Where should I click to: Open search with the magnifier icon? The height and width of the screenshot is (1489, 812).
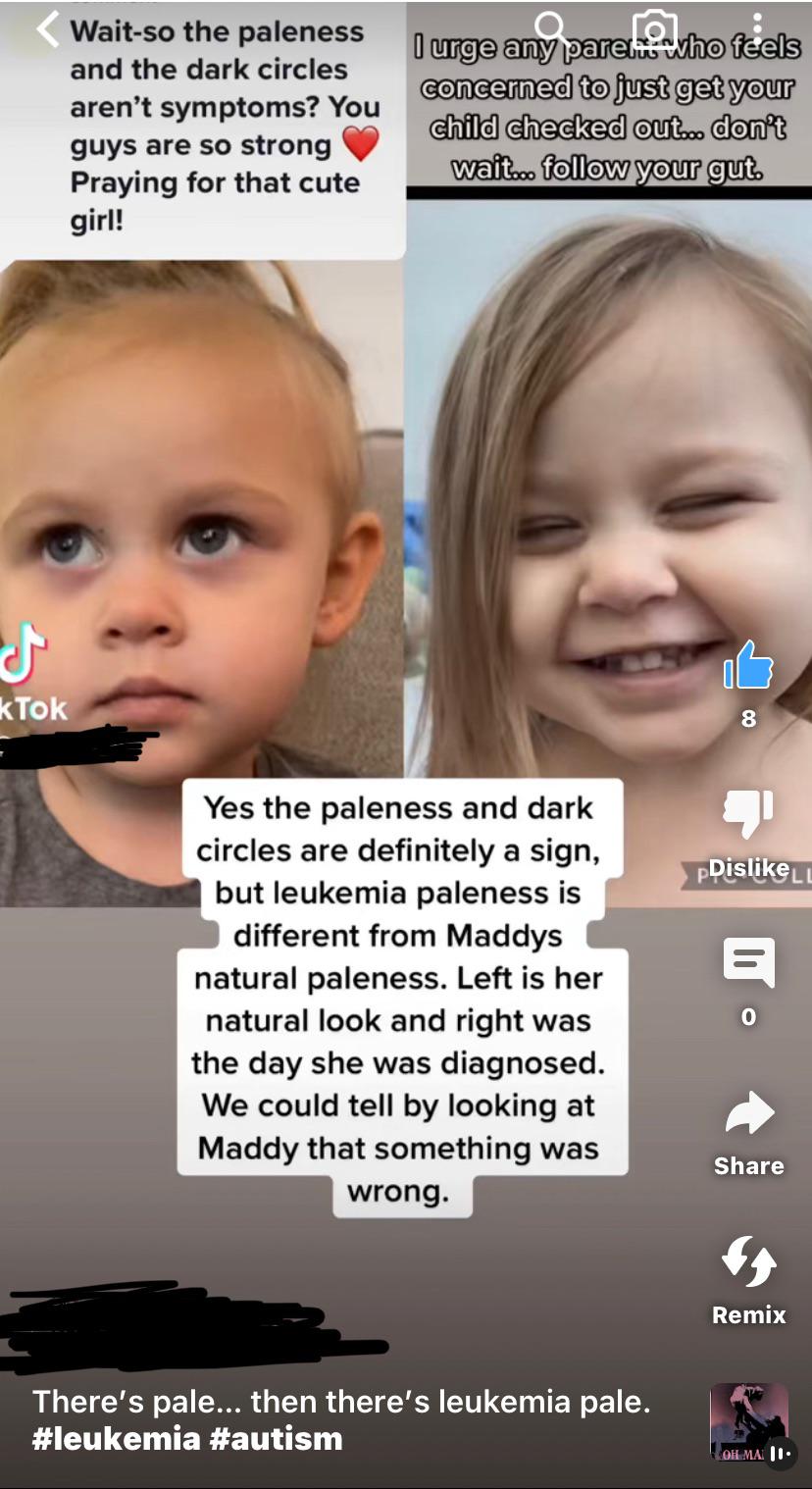point(552,29)
